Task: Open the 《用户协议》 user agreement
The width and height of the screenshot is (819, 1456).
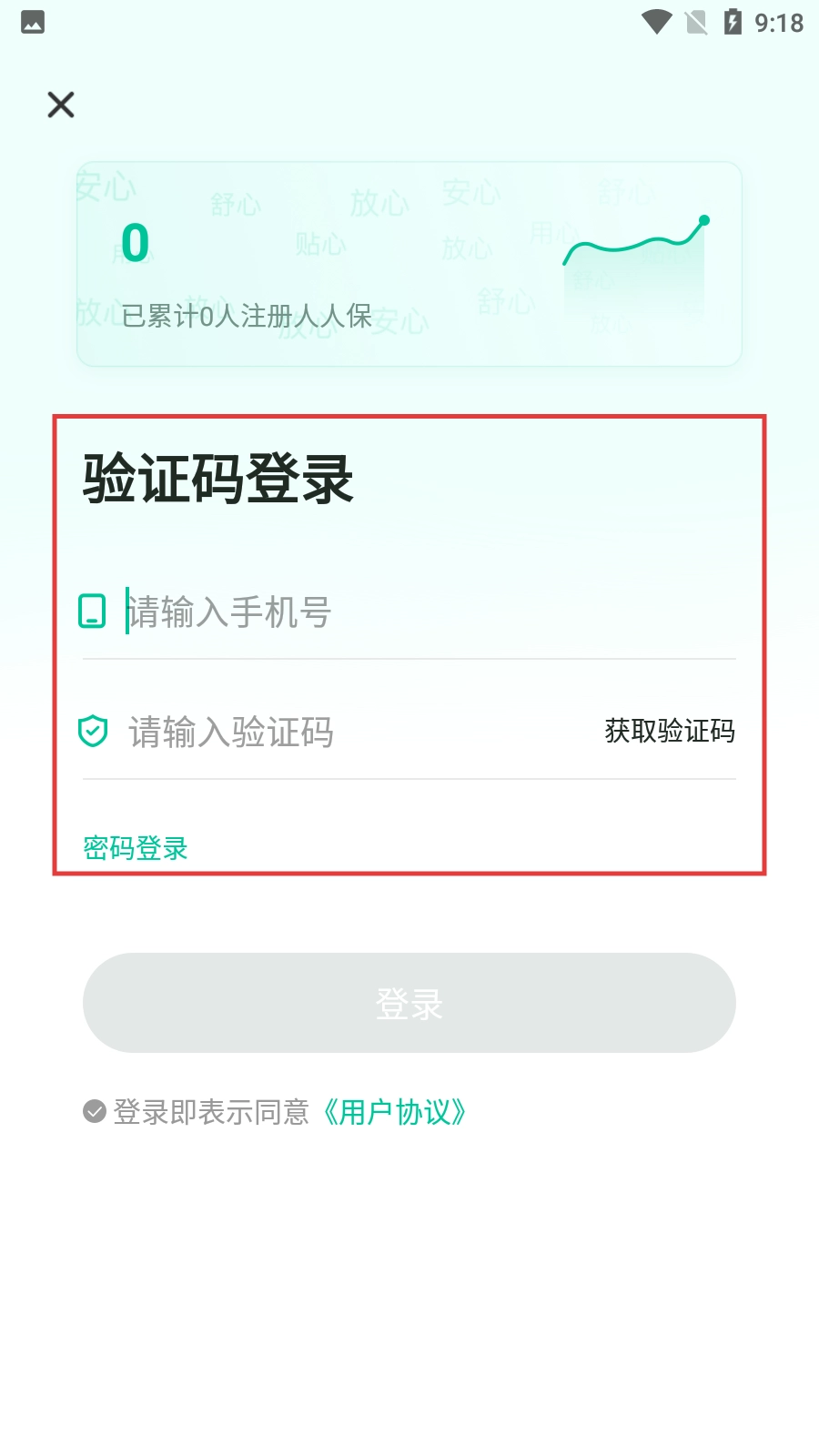Action: pos(394,1111)
